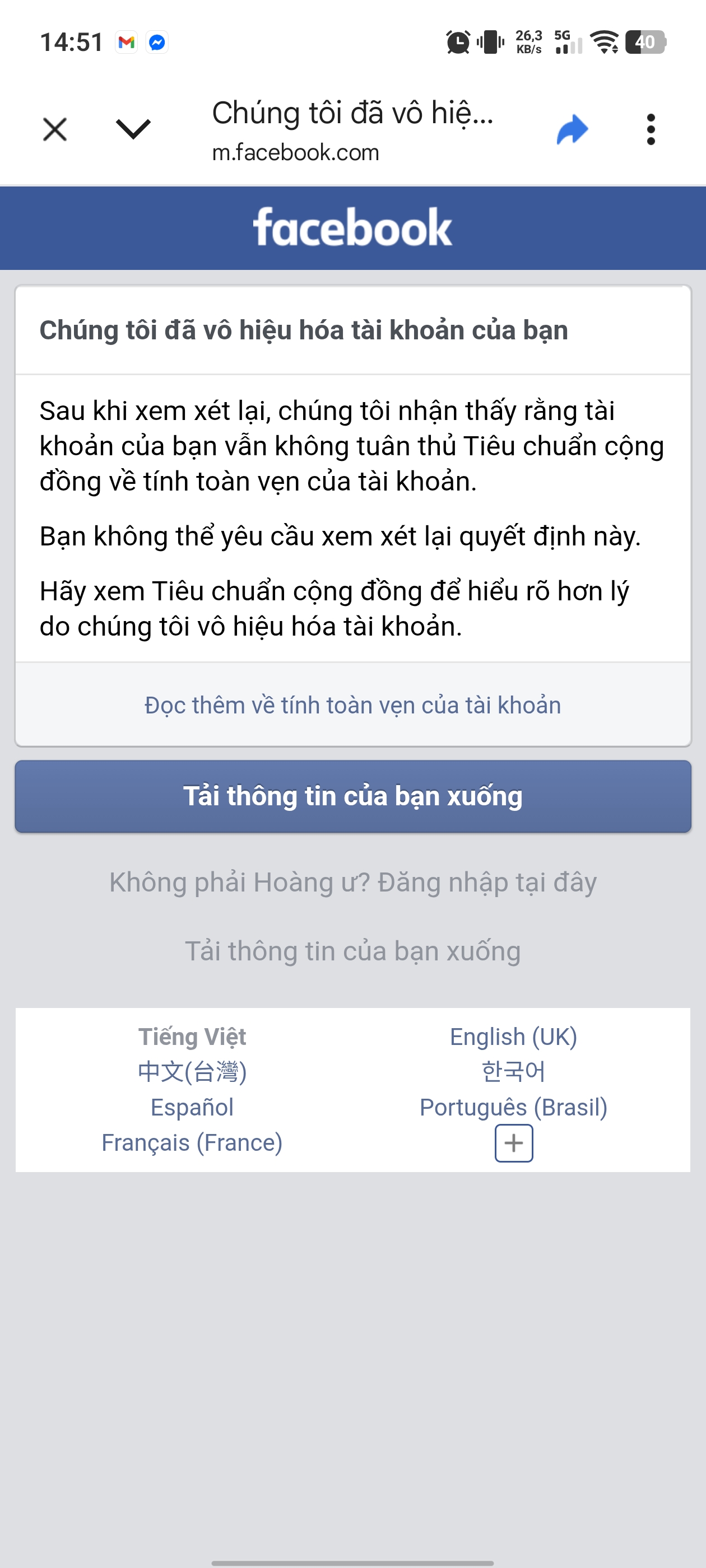Share this page via arrow icon
The width and height of the screenshot is (706, 1568).
(x=573, y=129)
